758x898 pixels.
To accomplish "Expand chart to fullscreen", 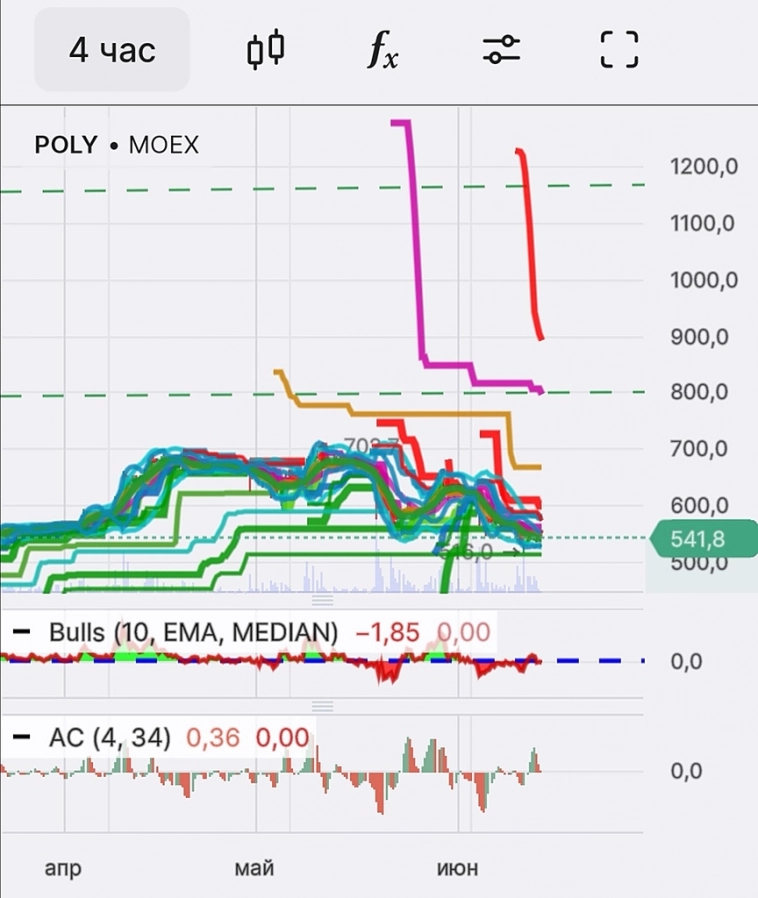I will click(x=618, y=49).
